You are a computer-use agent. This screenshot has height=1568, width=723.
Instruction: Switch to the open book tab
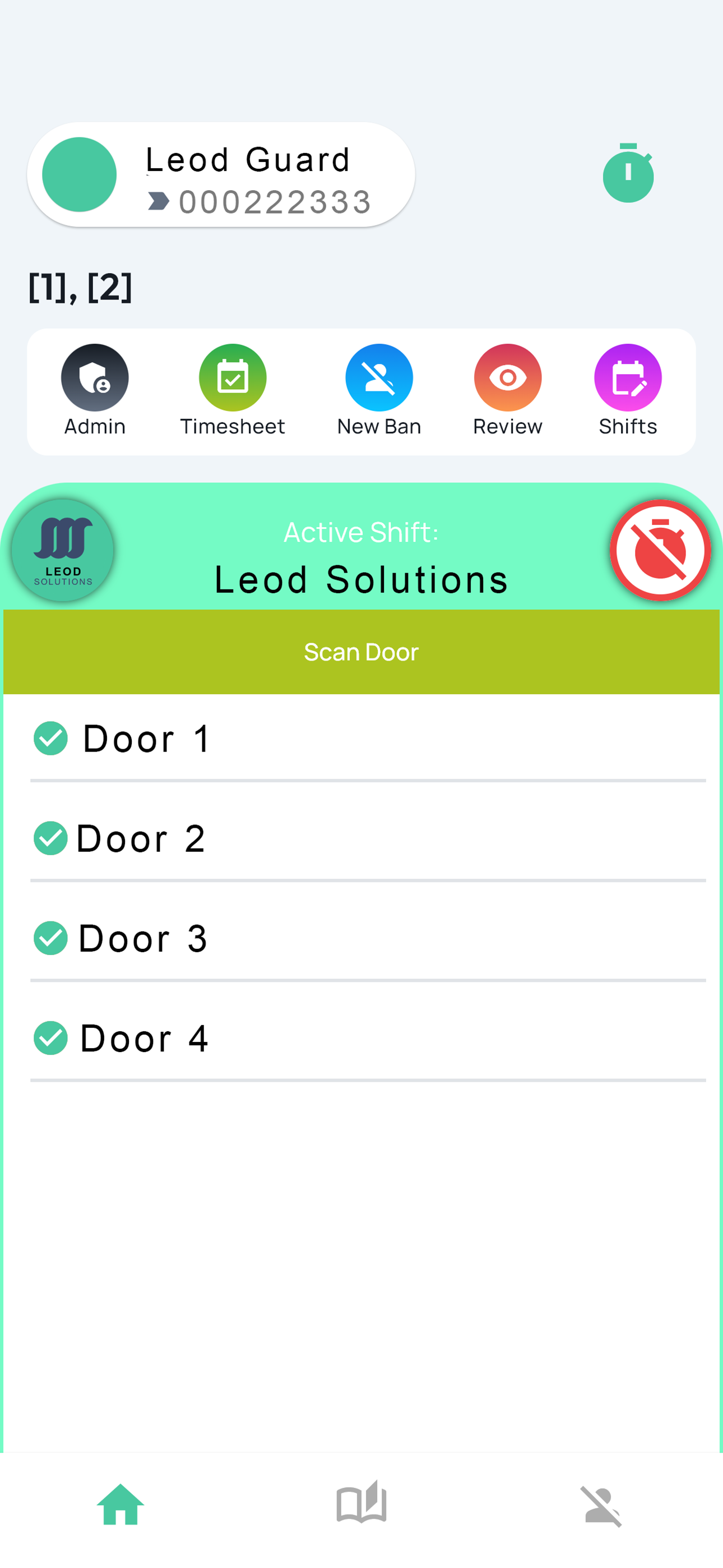[361, 1502]
